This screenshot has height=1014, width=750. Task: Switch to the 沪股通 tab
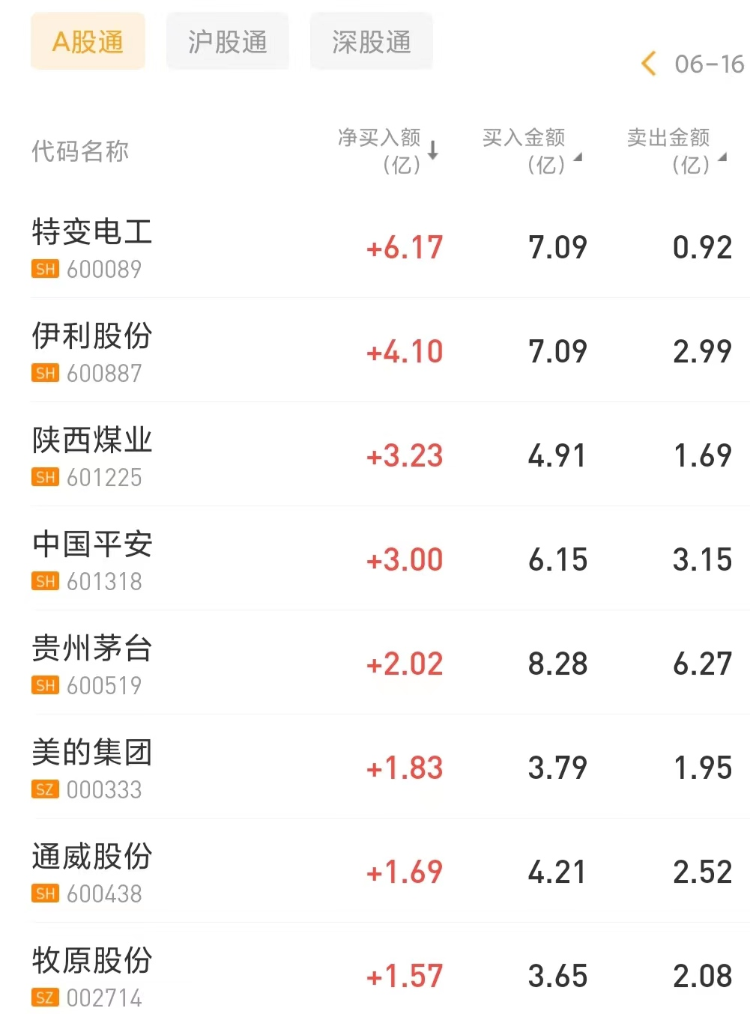tap(227, 42)
